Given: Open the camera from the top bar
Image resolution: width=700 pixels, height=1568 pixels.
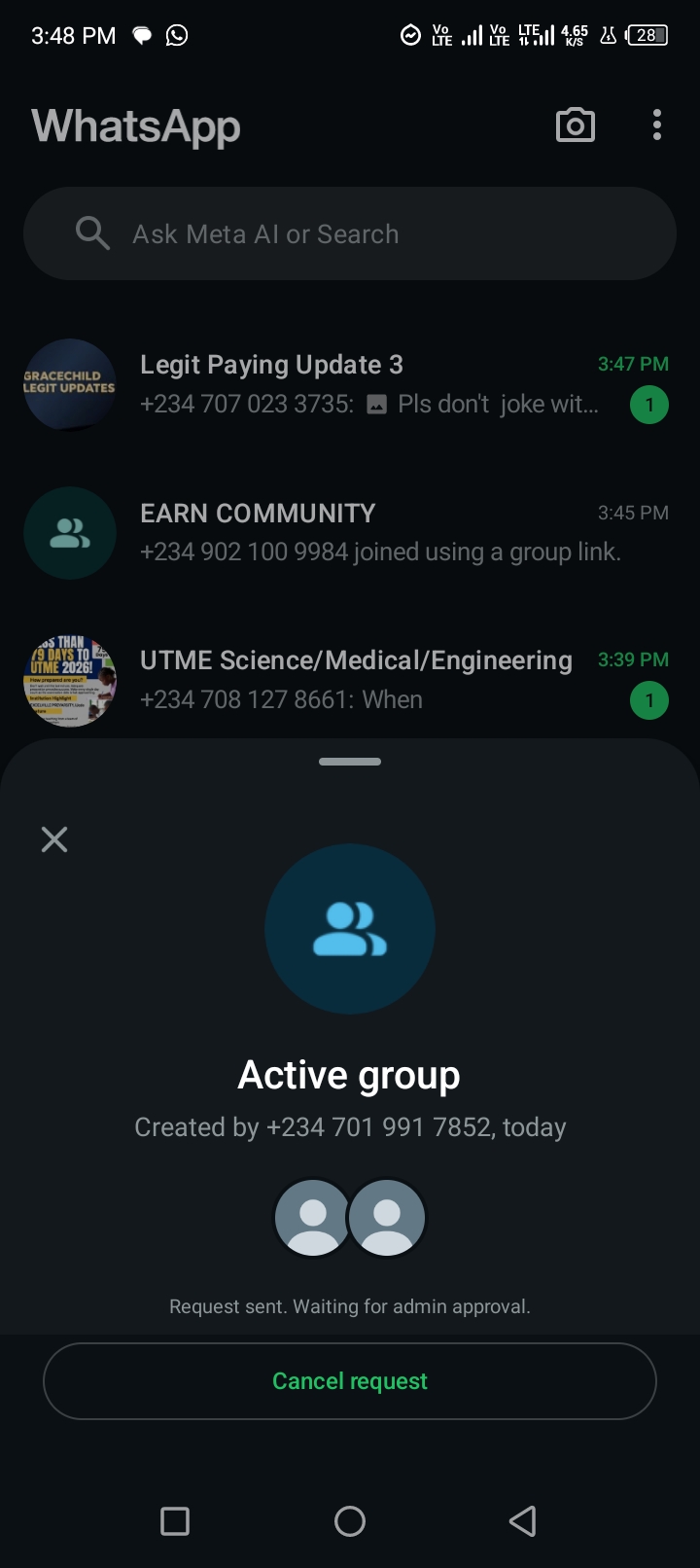Looking at the screenshot, I should coord(575,125).
